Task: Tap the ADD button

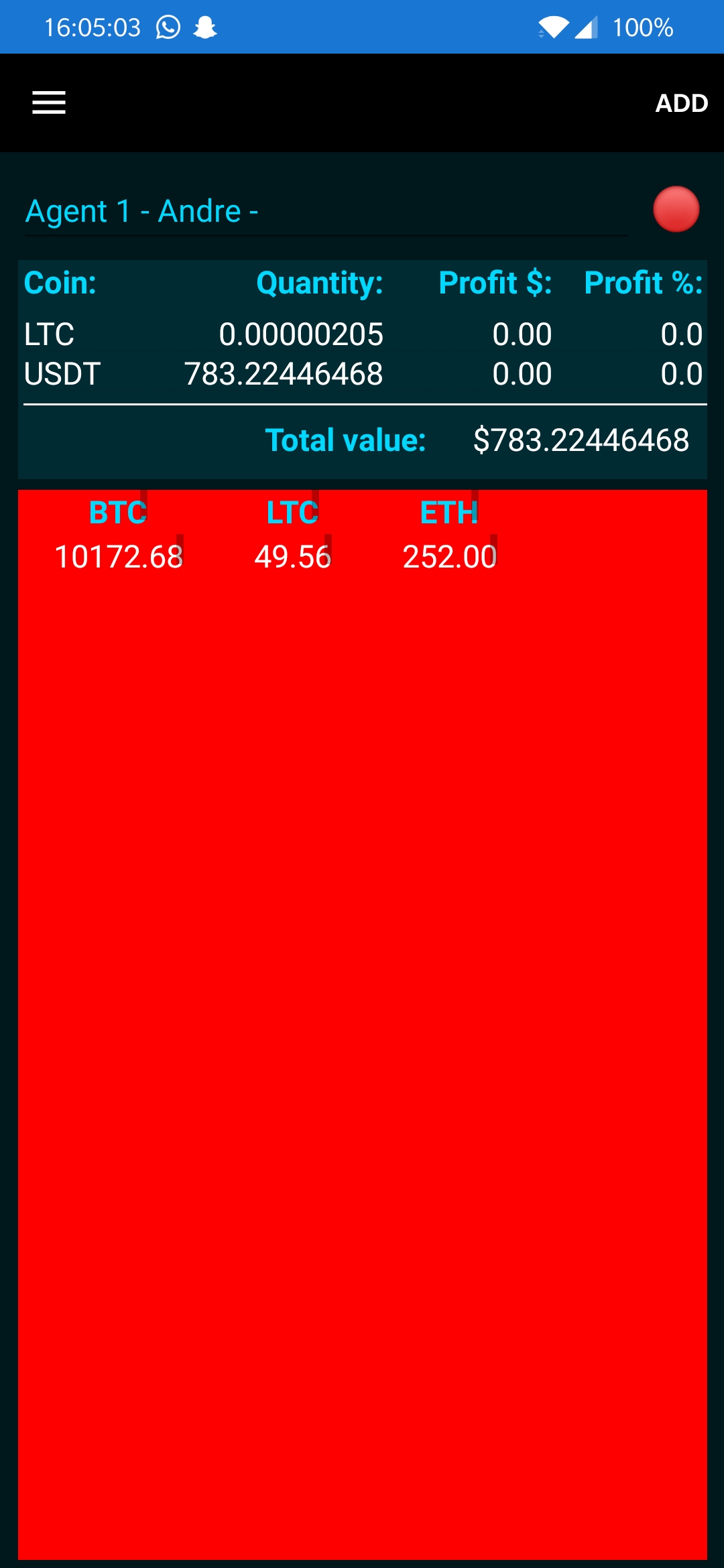Action: (681, 103)
